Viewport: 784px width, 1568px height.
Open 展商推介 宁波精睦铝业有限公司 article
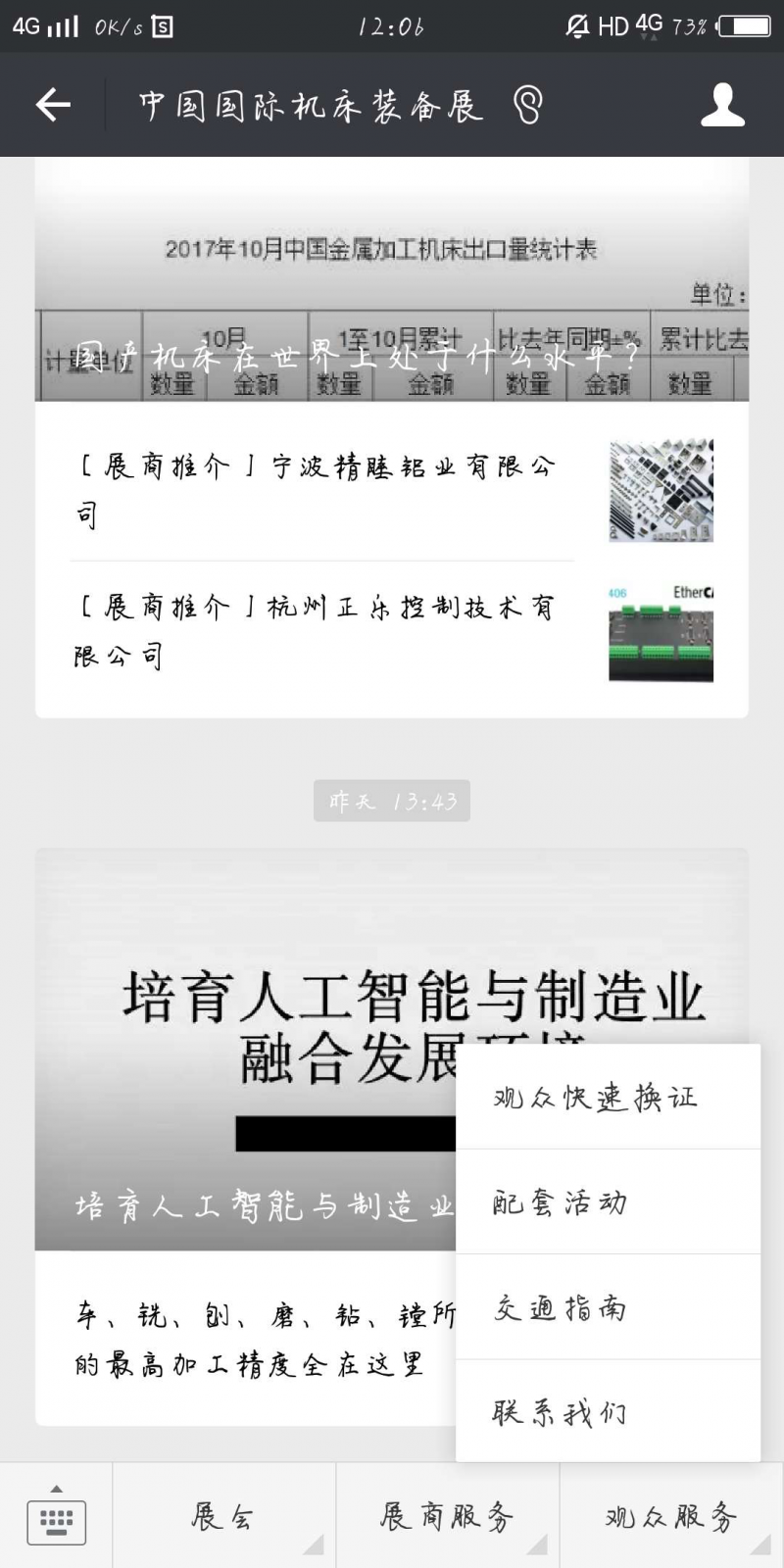coord(392,489)
